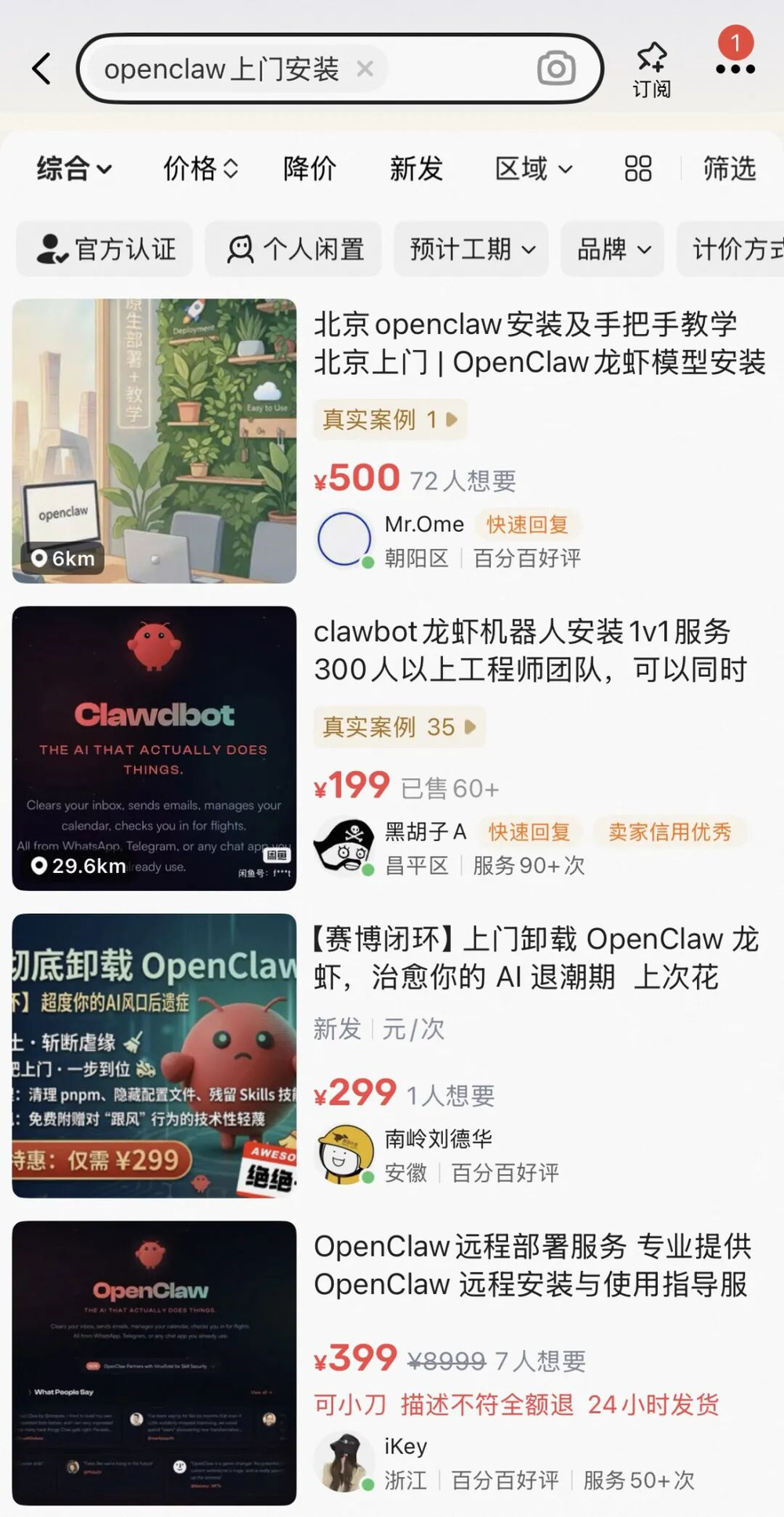This screenshot has height=1517, width=784.
Task: Open the three-dot overflow menu
Action: tap(735, 69)
